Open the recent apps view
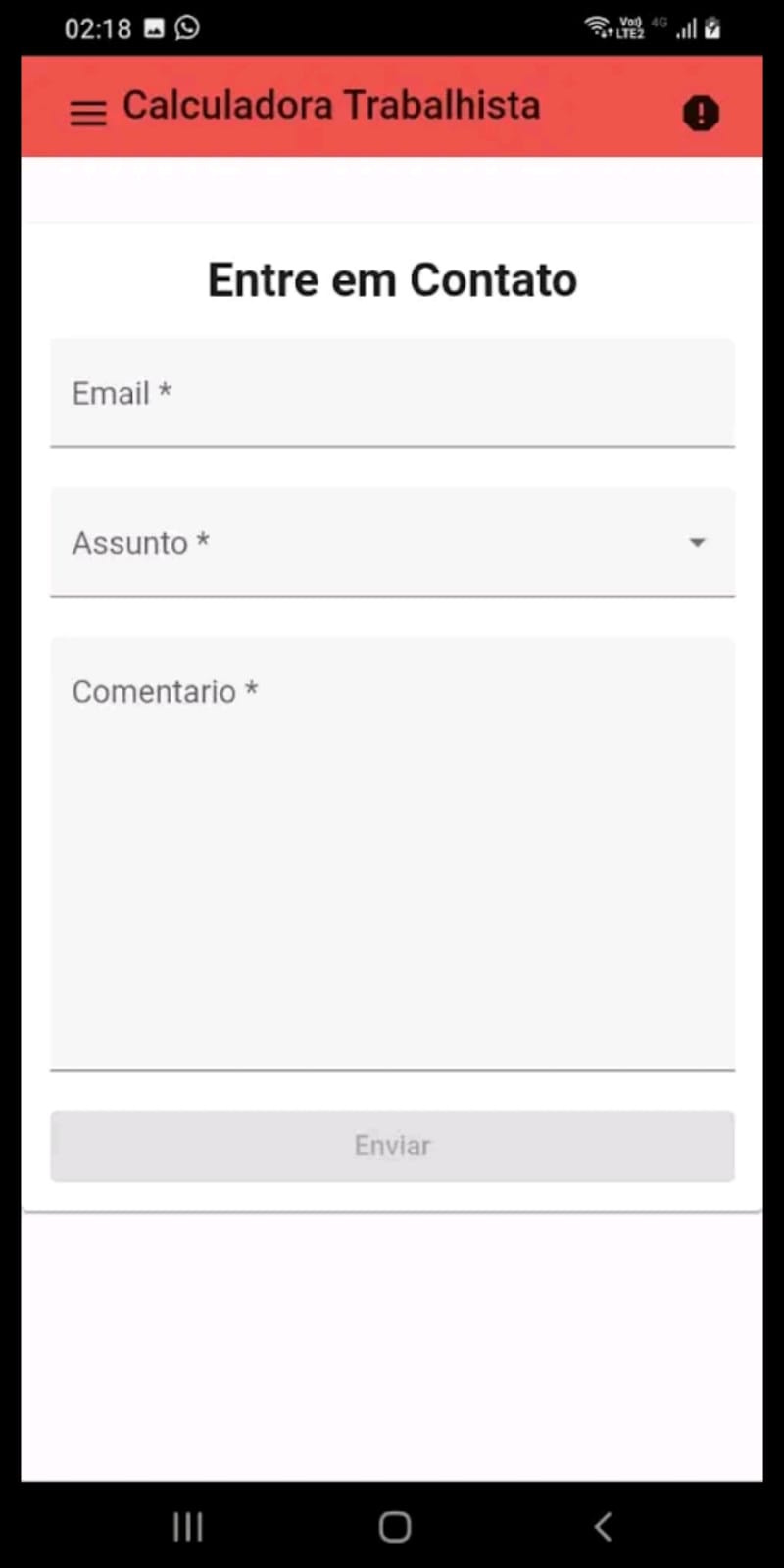 [x=187, y=1526]
